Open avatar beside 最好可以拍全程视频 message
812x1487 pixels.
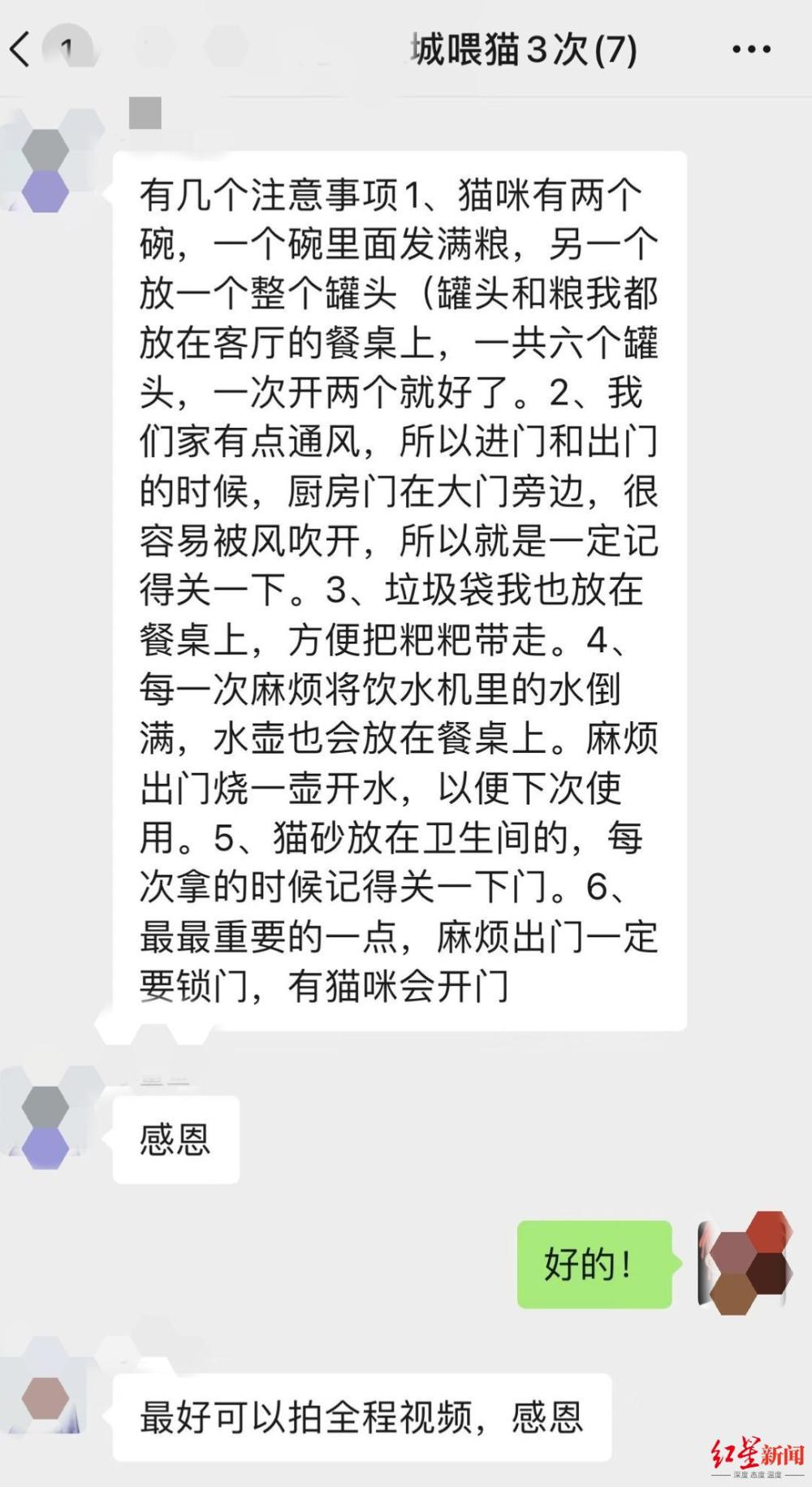pyautogui.click(x=45, y=1405)
